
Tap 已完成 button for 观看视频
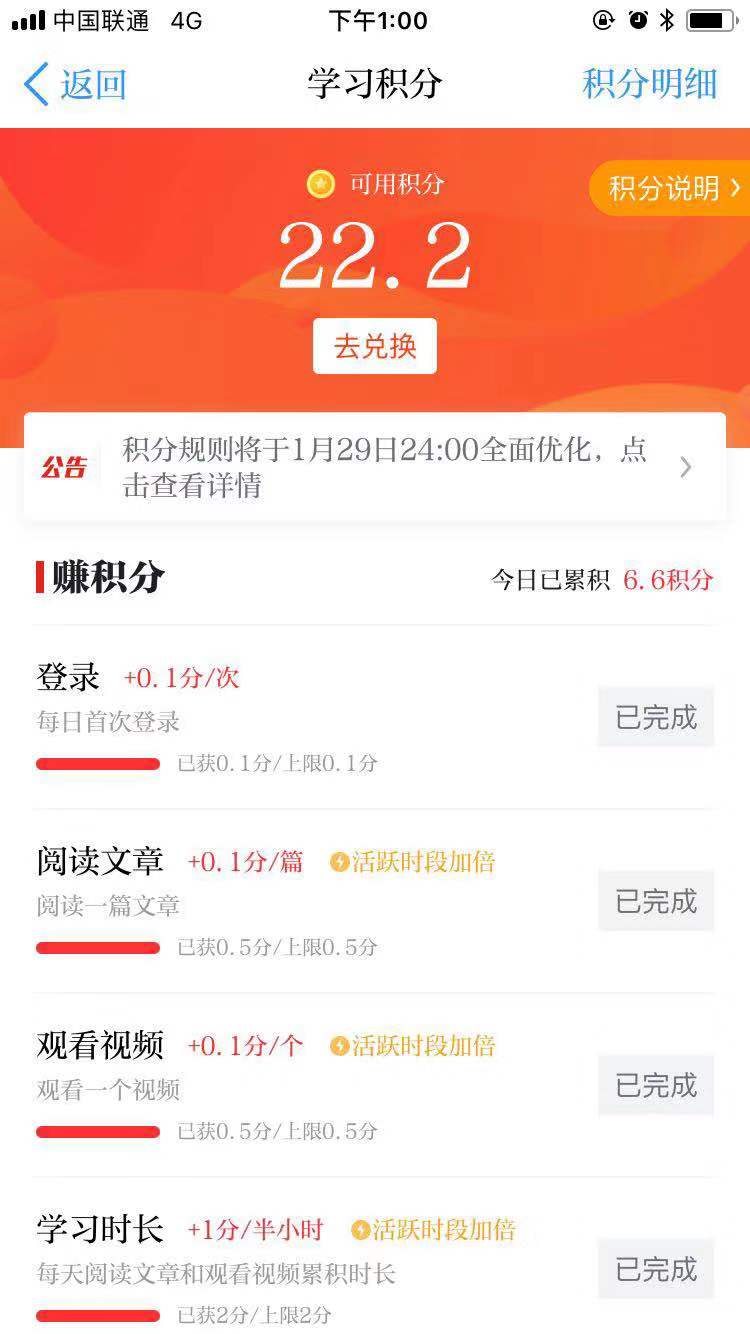[656, 1085]
